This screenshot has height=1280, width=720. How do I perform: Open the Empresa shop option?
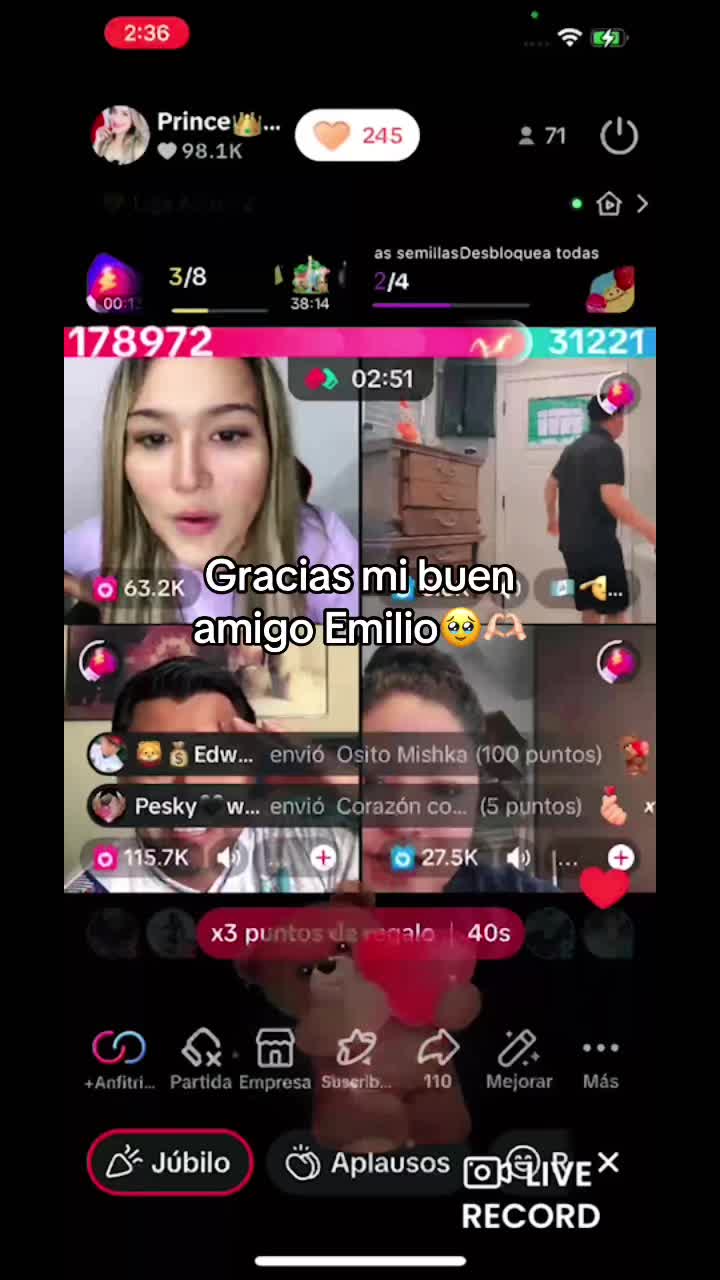pos(275,1060)
